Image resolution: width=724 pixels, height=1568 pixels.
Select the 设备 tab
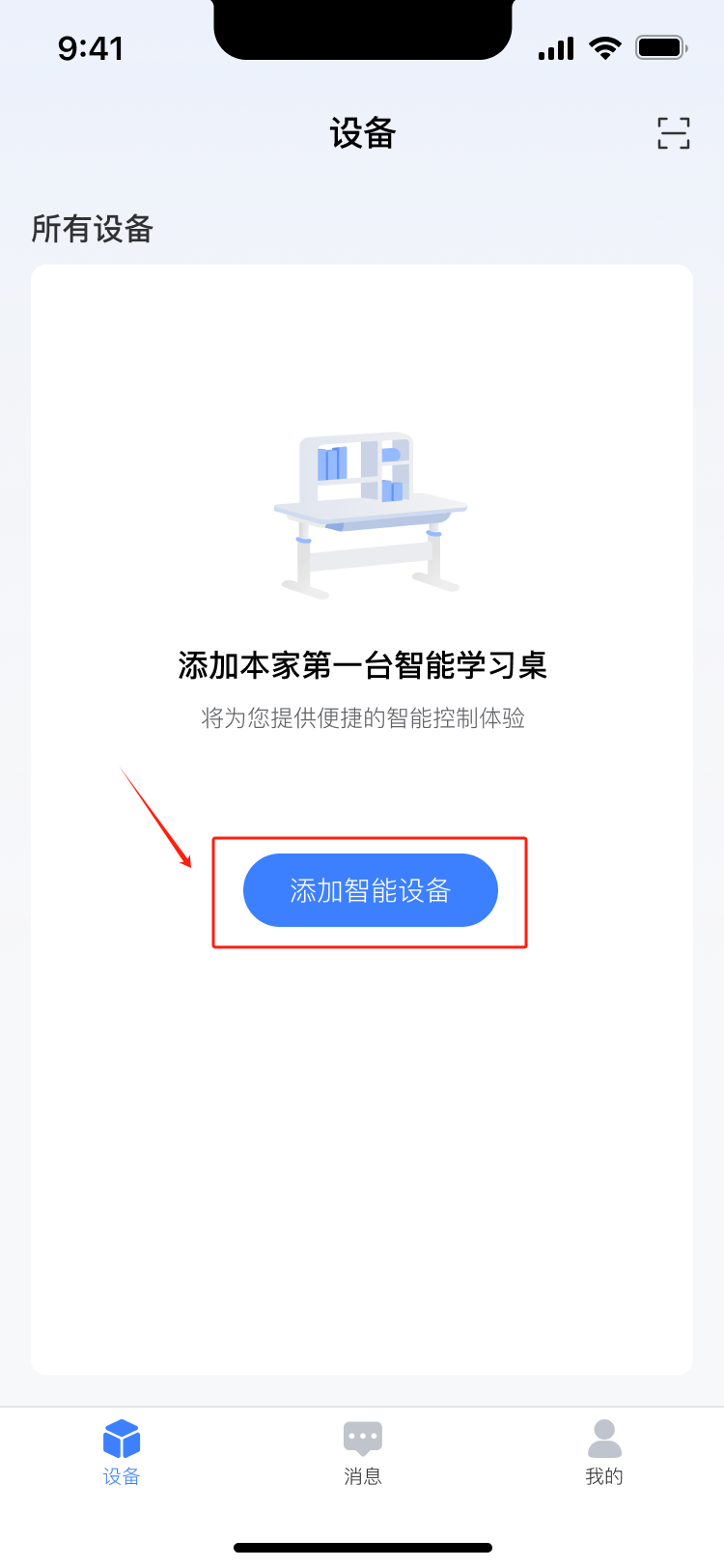[122, 1451]
